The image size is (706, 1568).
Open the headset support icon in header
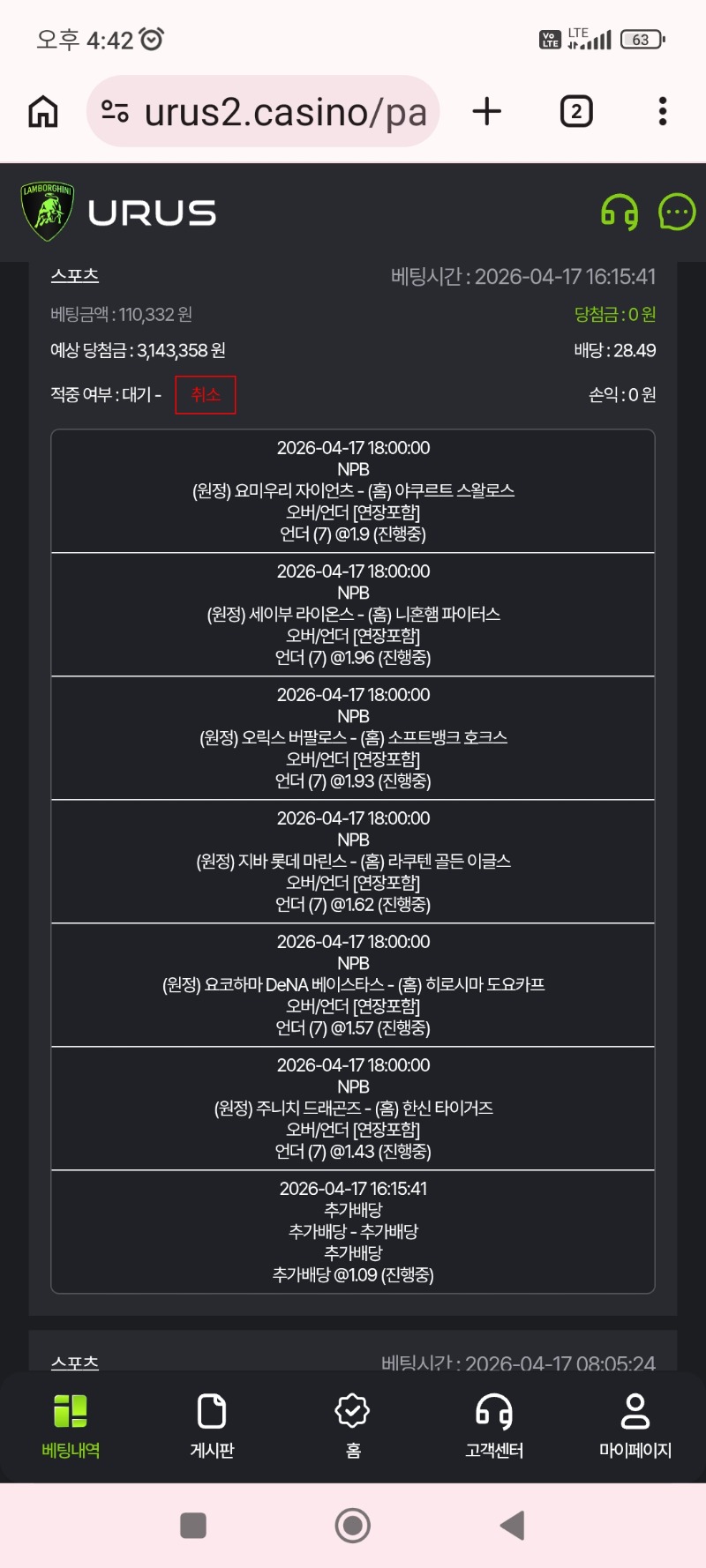[620, 213]
